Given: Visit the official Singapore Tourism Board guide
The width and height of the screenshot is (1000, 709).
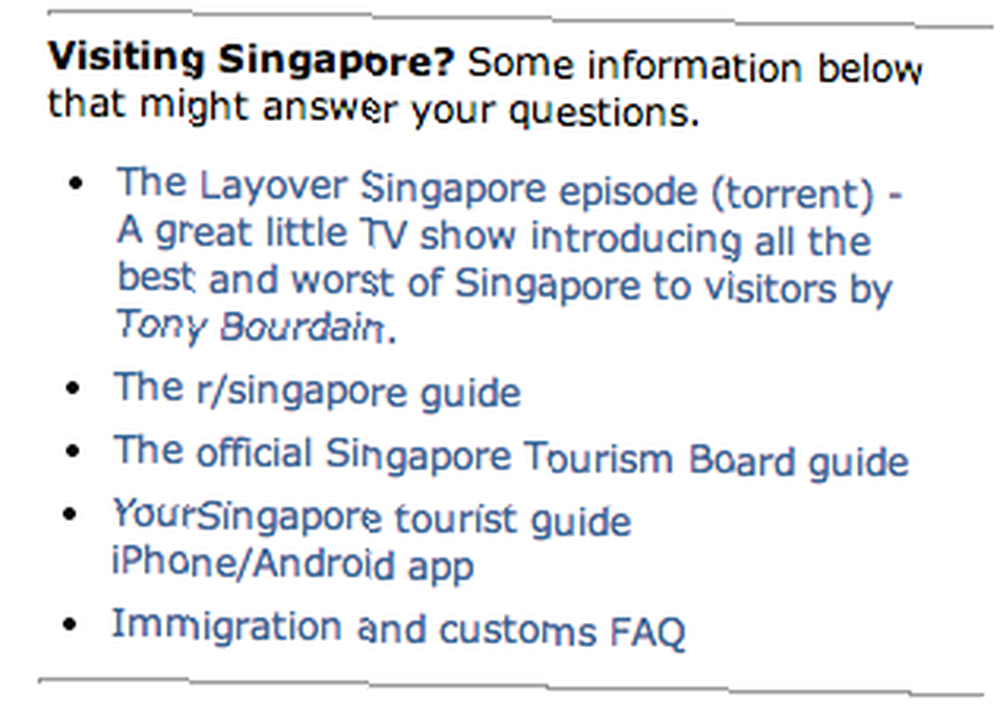Looking at the screenshot, I should coord(510,456).
